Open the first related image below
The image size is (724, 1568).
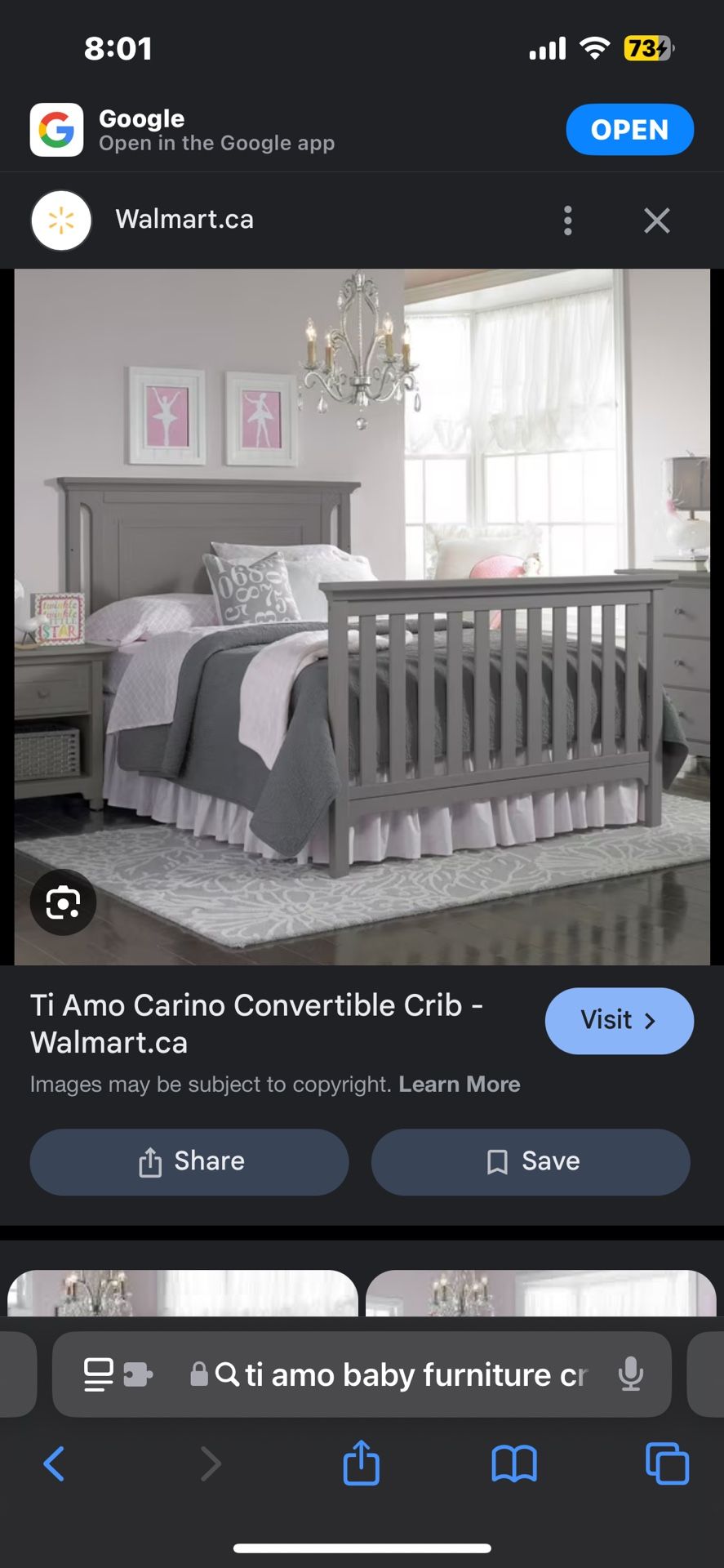click(183, 1293)
